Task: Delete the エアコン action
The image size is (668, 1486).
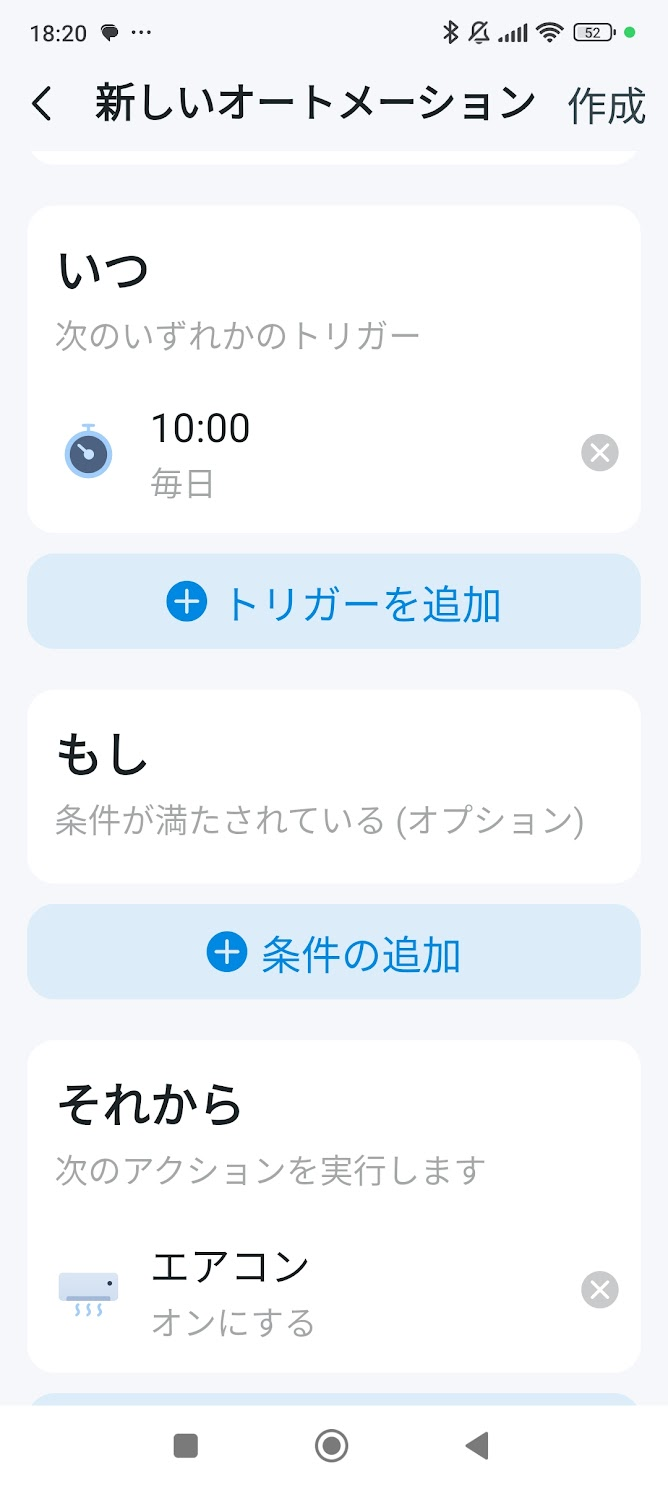Action: pos(600,1290)
